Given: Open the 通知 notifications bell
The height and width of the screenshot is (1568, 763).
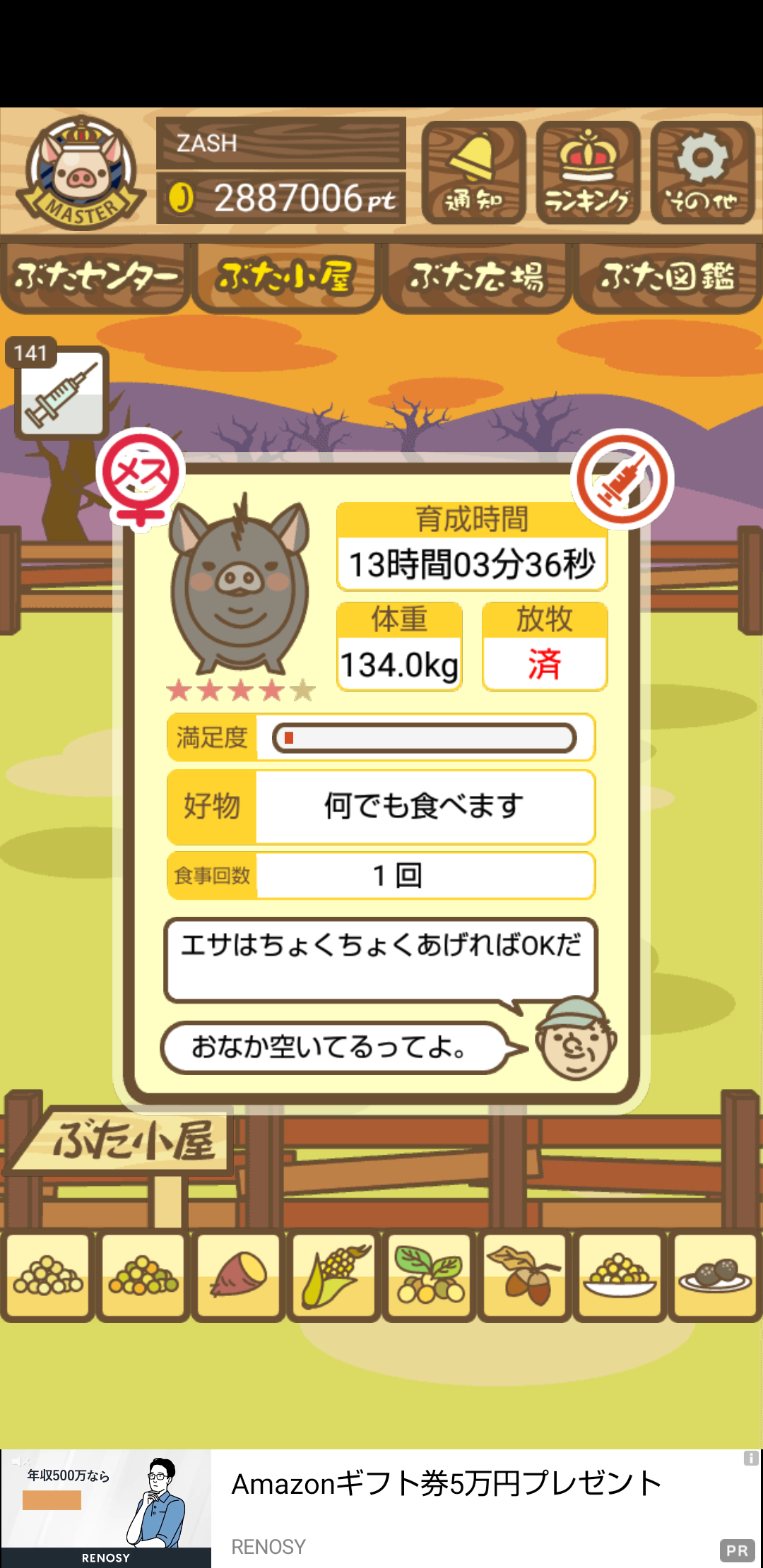Looking at the screenshot, I should (x=473, y=172).
